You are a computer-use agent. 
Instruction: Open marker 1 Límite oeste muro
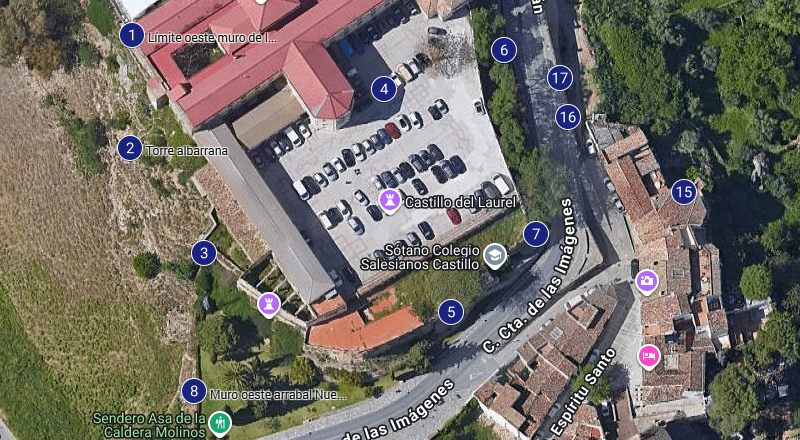pos(131,36)
